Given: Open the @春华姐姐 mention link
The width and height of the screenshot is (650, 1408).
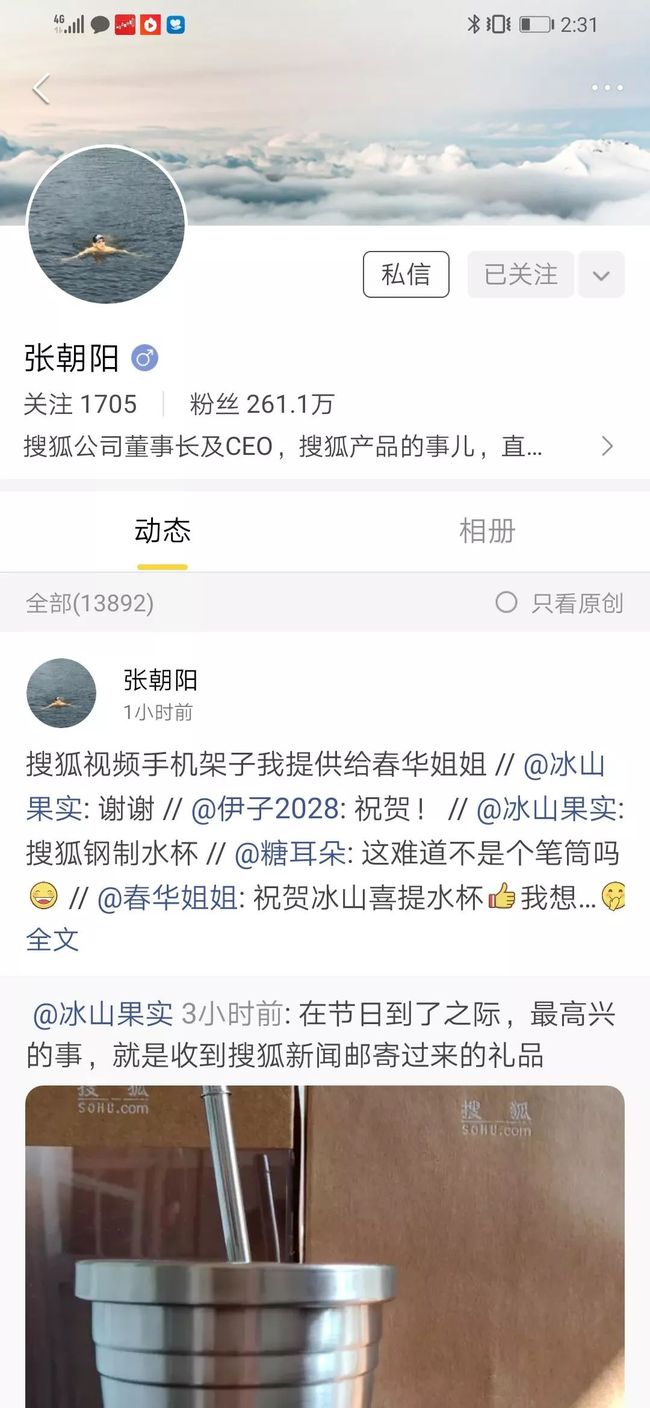Looking at the screenshot, I should click(168, 897).
